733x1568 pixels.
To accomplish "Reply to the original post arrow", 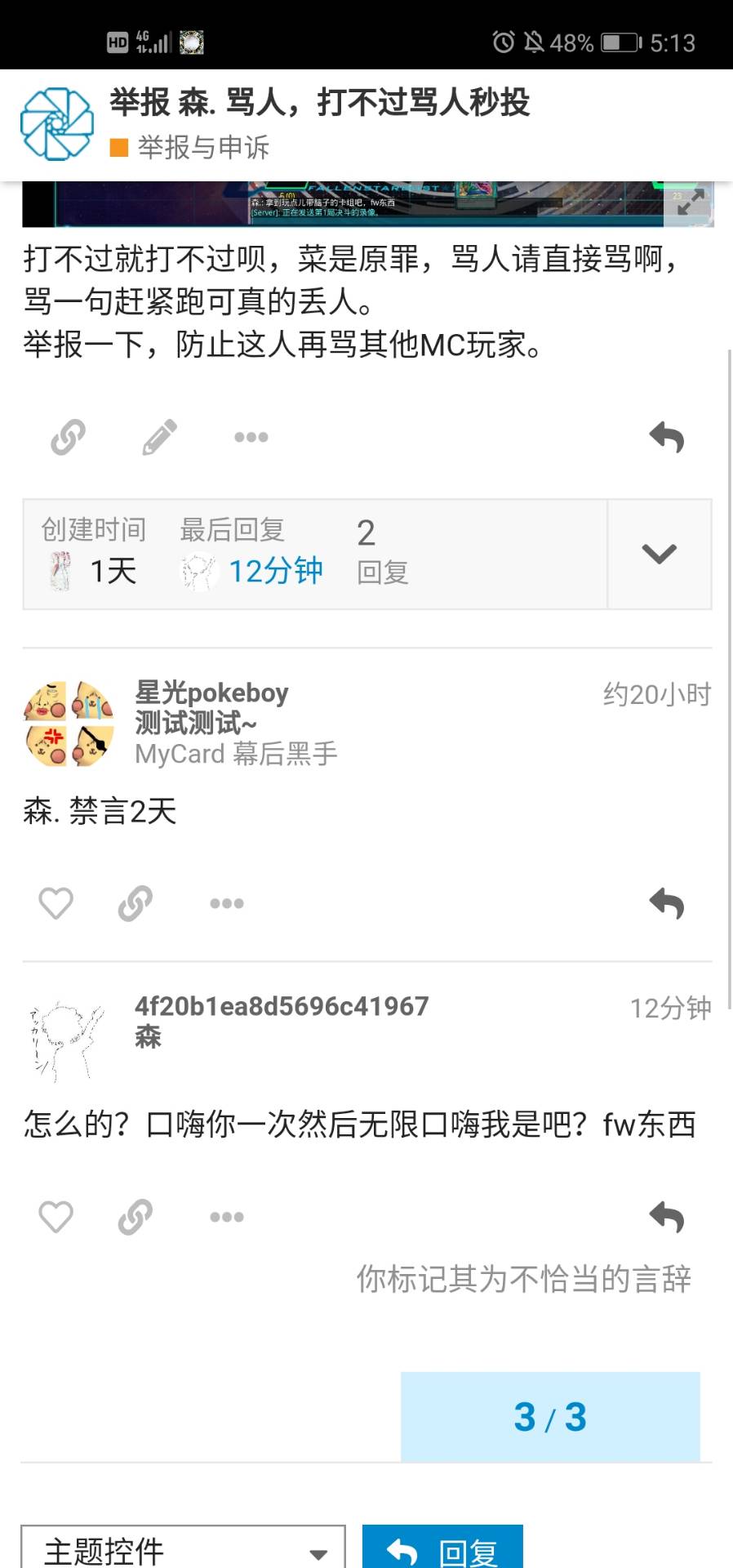I will [666, 438].
